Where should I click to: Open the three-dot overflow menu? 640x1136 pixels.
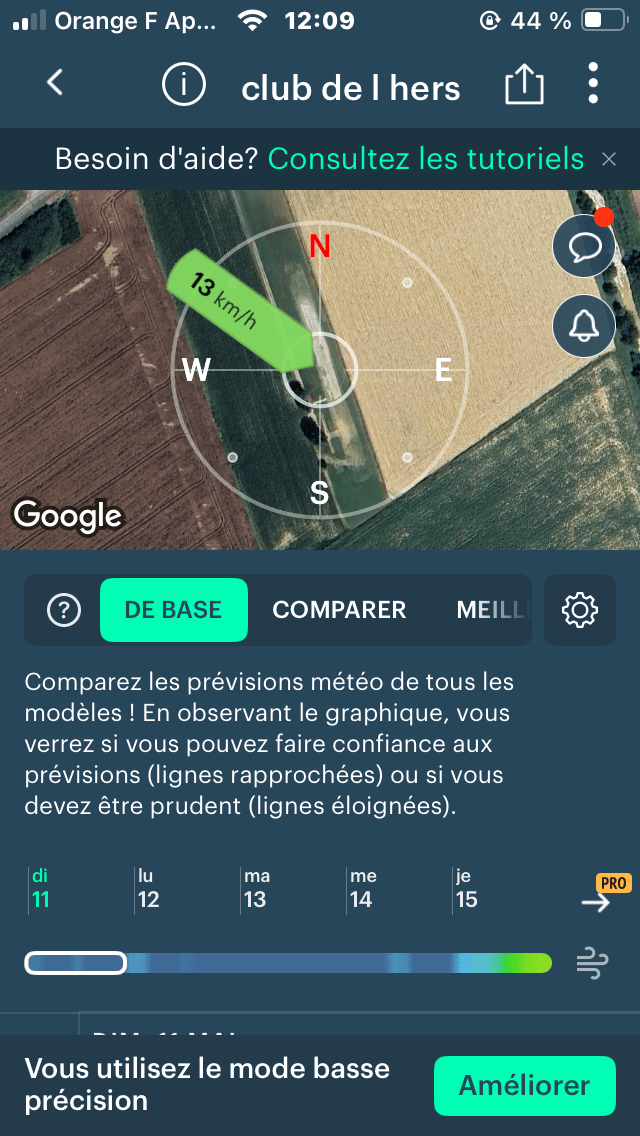593,84
